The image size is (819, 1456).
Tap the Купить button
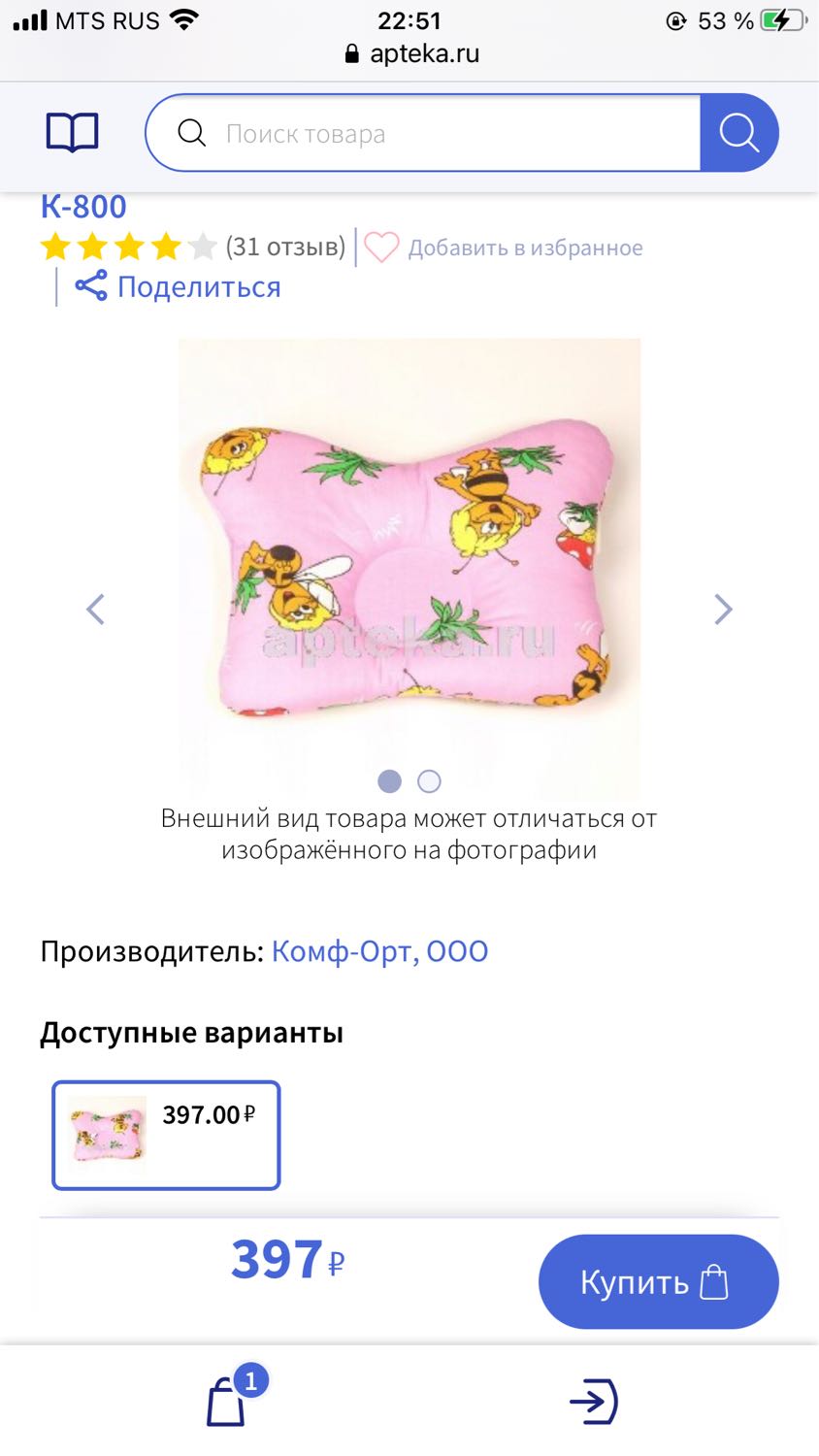pos(659,1281)
